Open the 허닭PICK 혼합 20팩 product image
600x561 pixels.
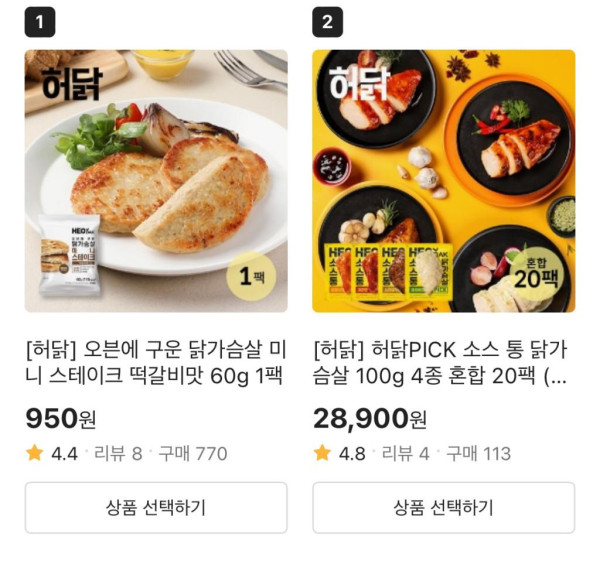point(443,181)
